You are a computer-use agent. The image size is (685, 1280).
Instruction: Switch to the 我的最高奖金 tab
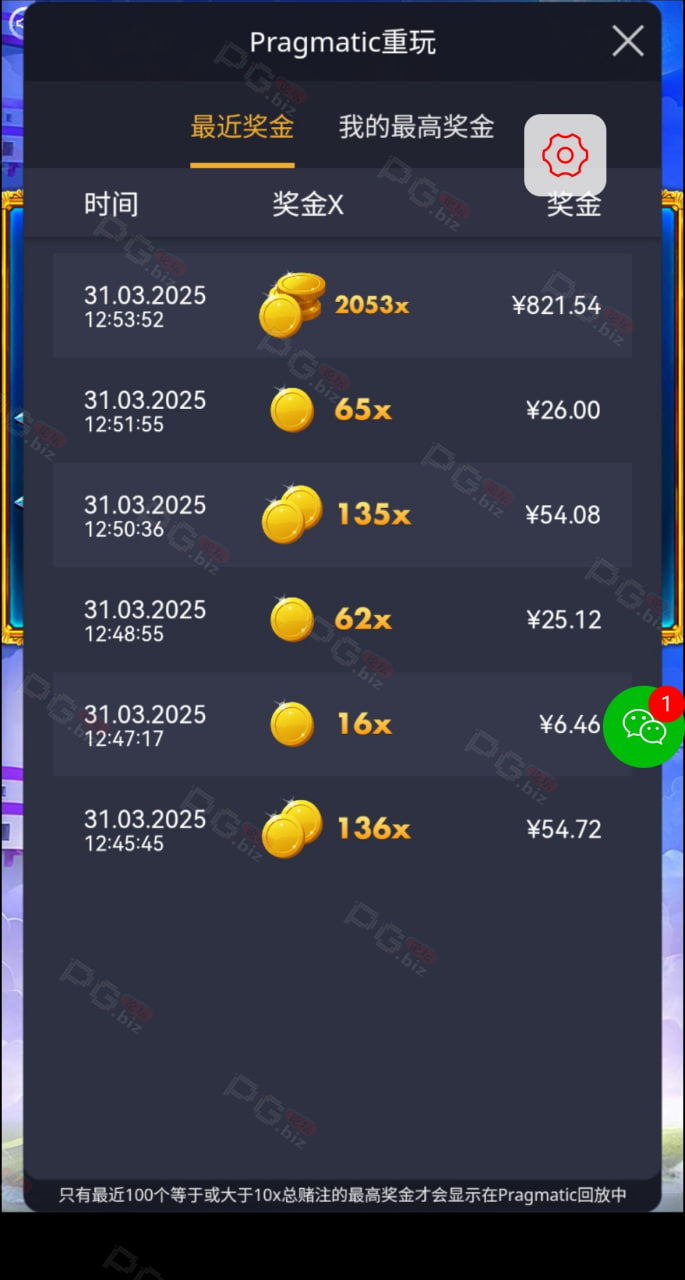pyautogui.click(x=416, y=127)
